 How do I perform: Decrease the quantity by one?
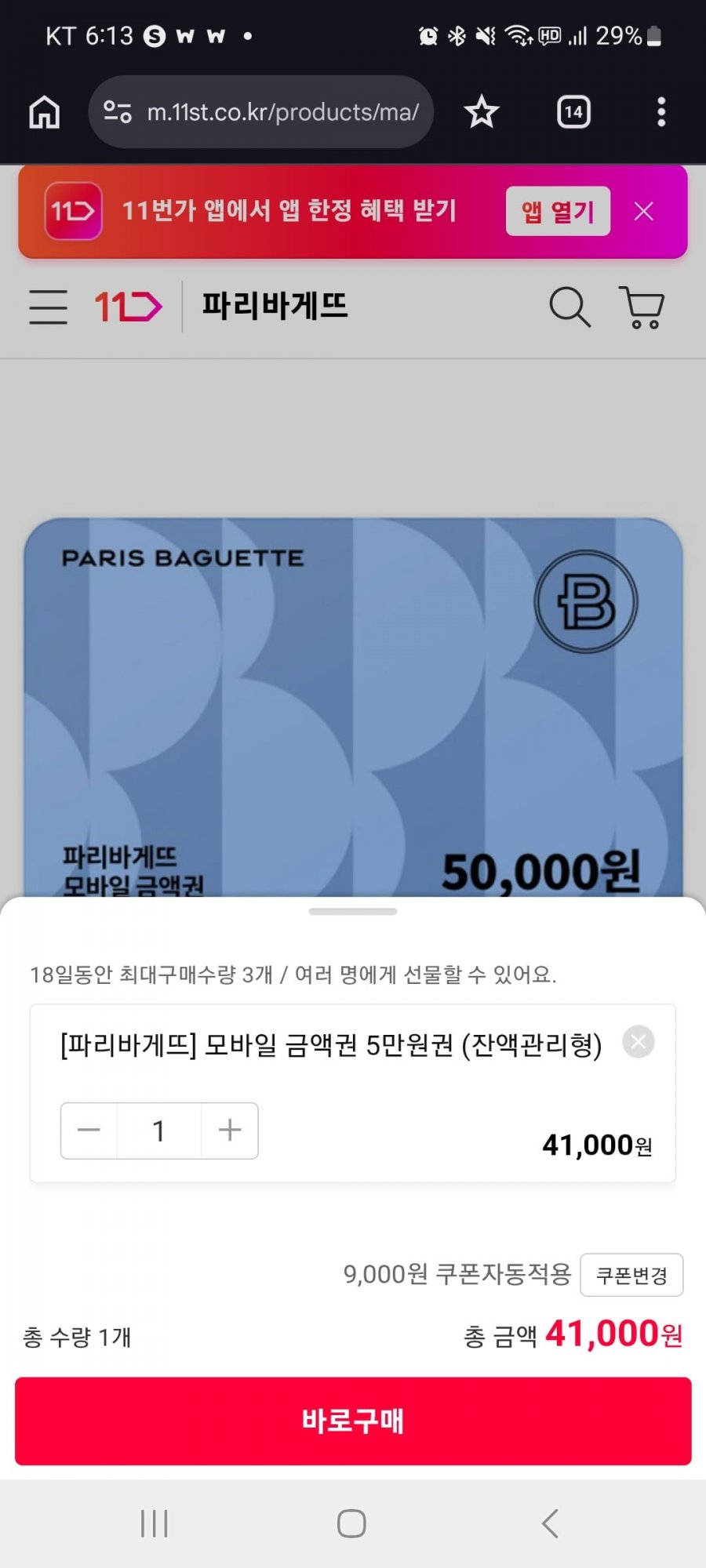tap(89, 1131)
